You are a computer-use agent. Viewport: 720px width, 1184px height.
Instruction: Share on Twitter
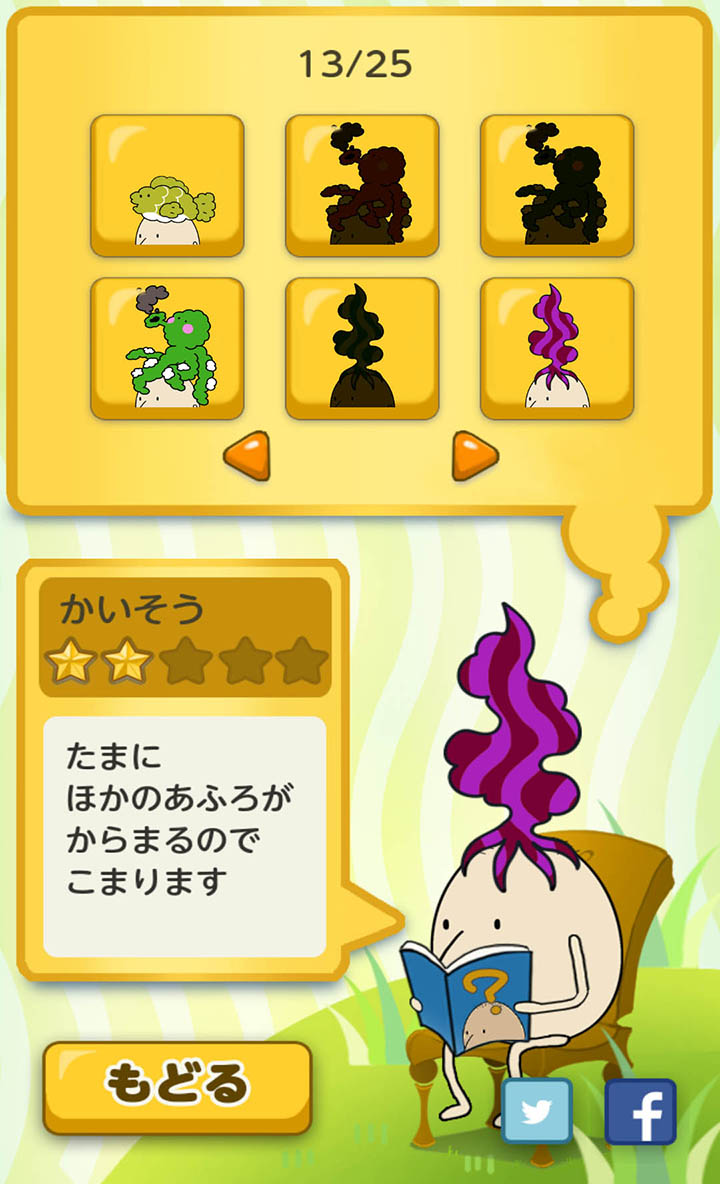pyautogui.click(x=537, y=1111)
